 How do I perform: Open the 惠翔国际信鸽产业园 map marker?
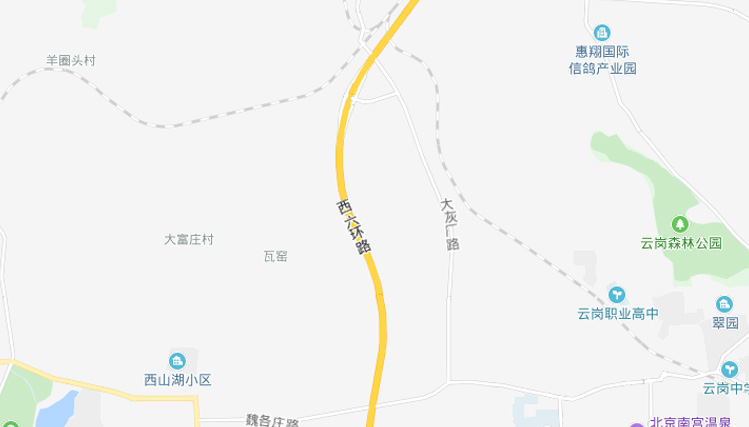point(602,34)
